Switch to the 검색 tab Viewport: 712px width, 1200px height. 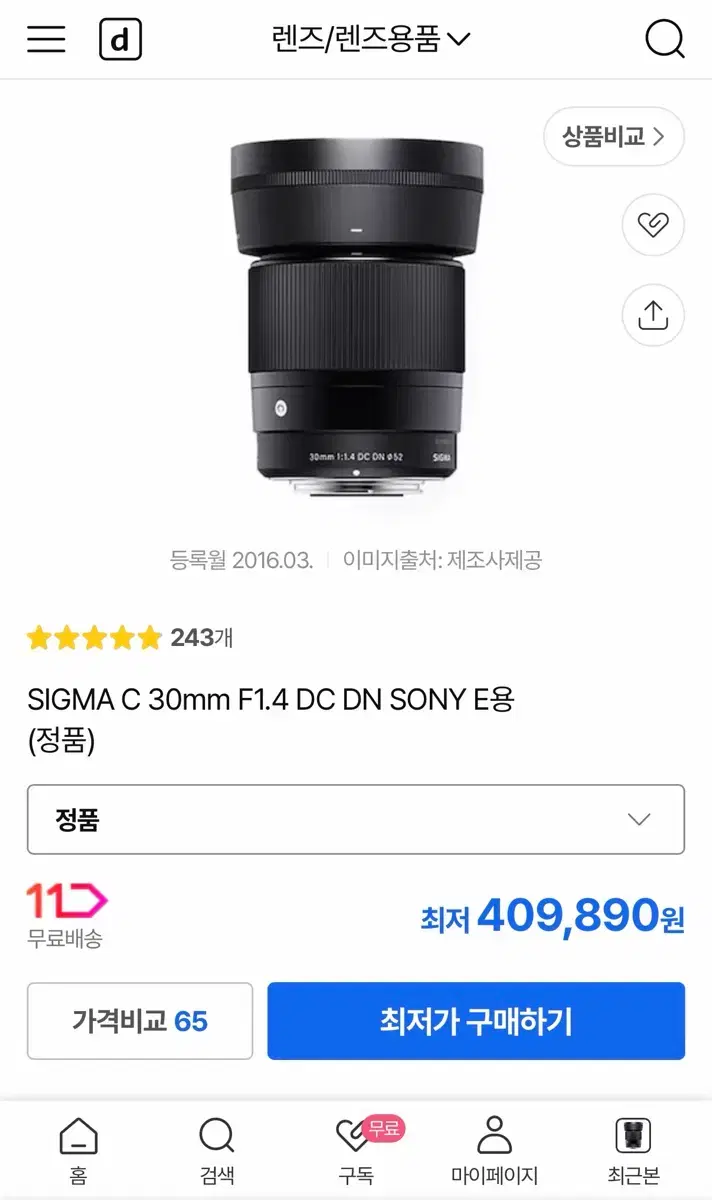pyautogui.click(x=216, y=1151)
